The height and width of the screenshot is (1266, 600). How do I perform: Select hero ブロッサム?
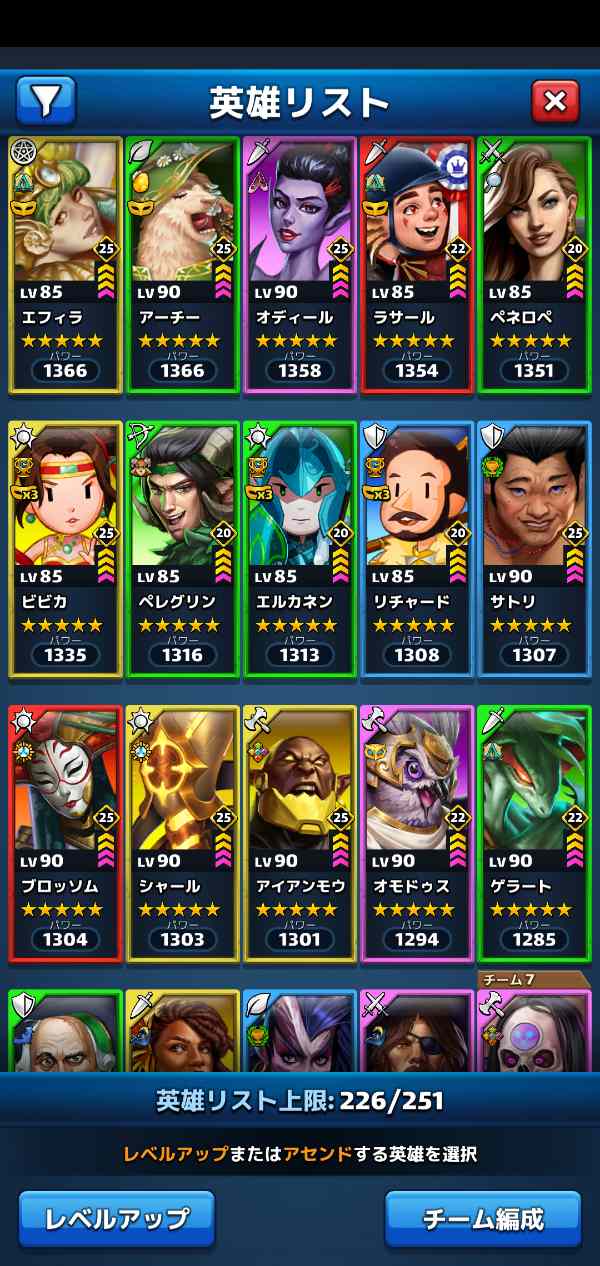click(65, 832)
